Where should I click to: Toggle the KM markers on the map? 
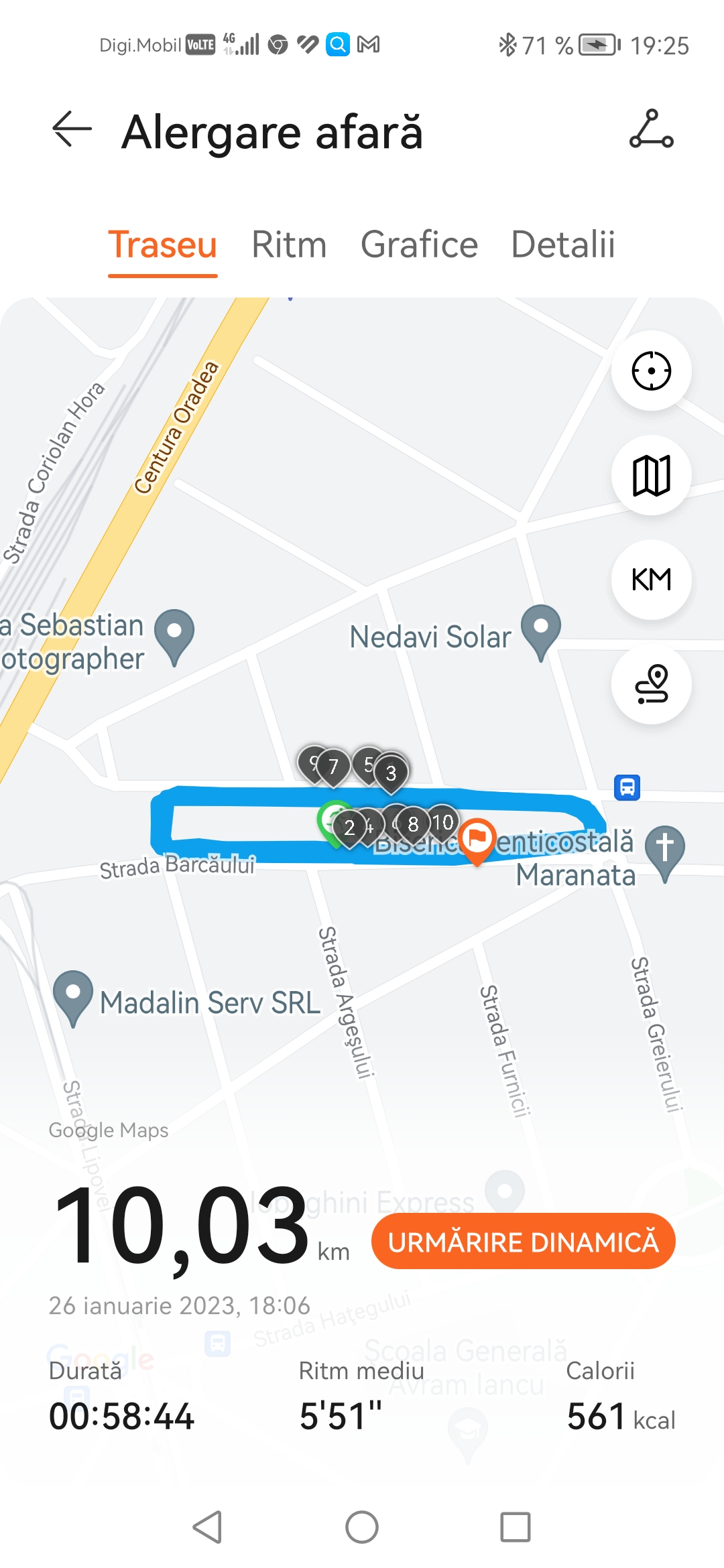(x=651, y=580)
